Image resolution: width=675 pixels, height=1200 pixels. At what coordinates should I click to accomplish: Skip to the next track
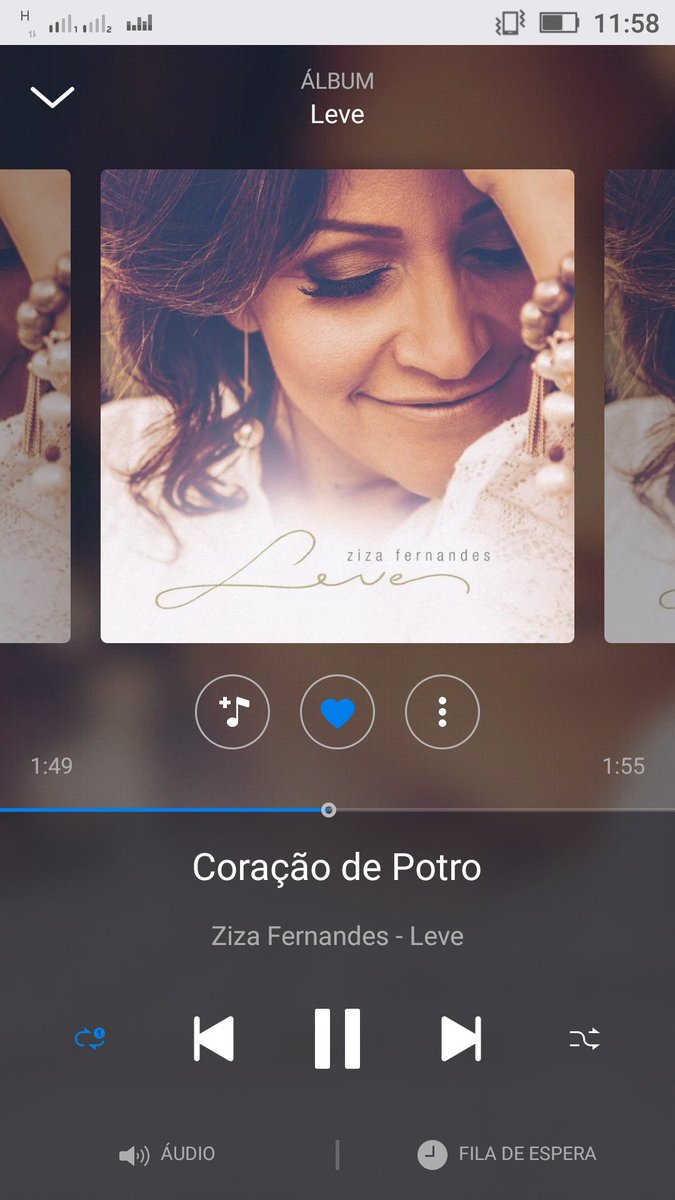point(461,1039)
